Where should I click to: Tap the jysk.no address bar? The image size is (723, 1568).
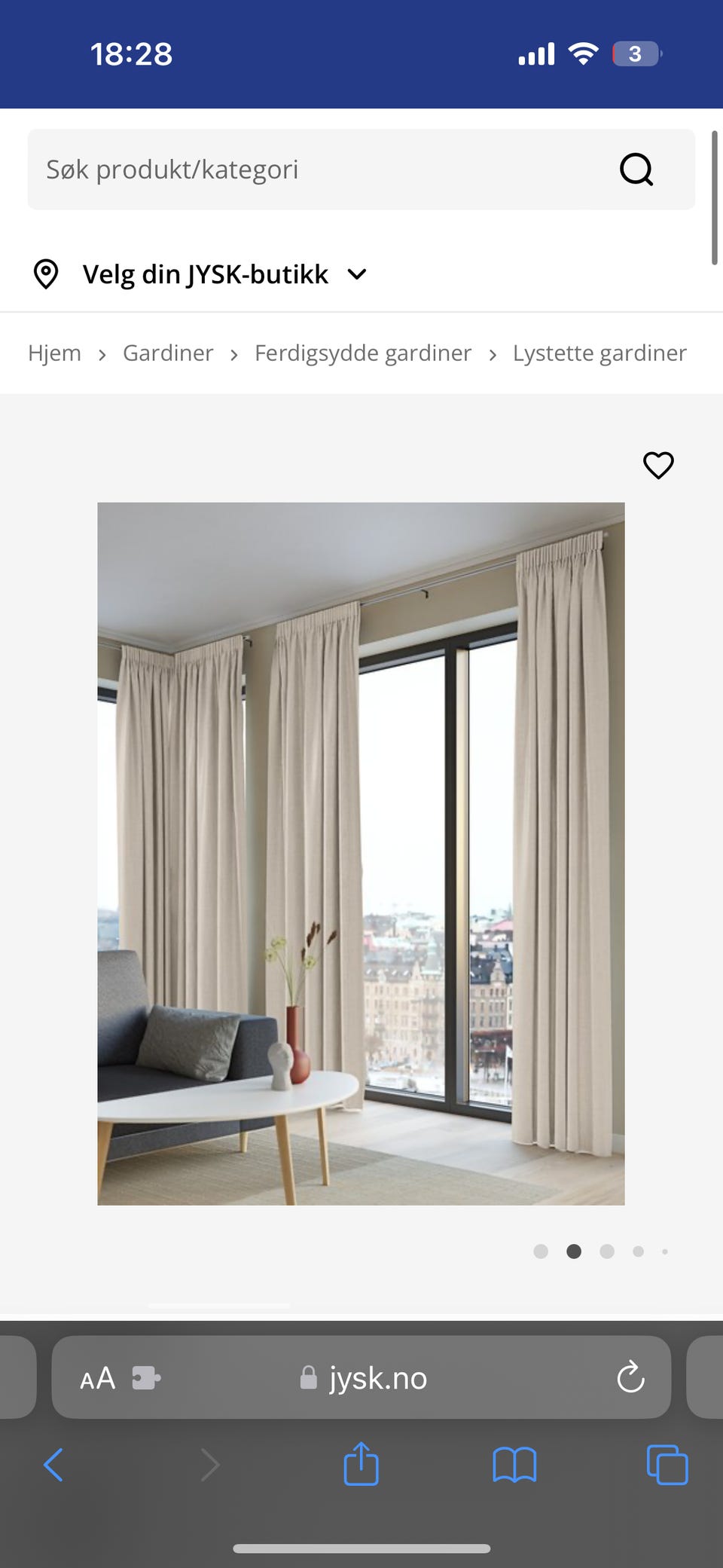coord(377,1377)
